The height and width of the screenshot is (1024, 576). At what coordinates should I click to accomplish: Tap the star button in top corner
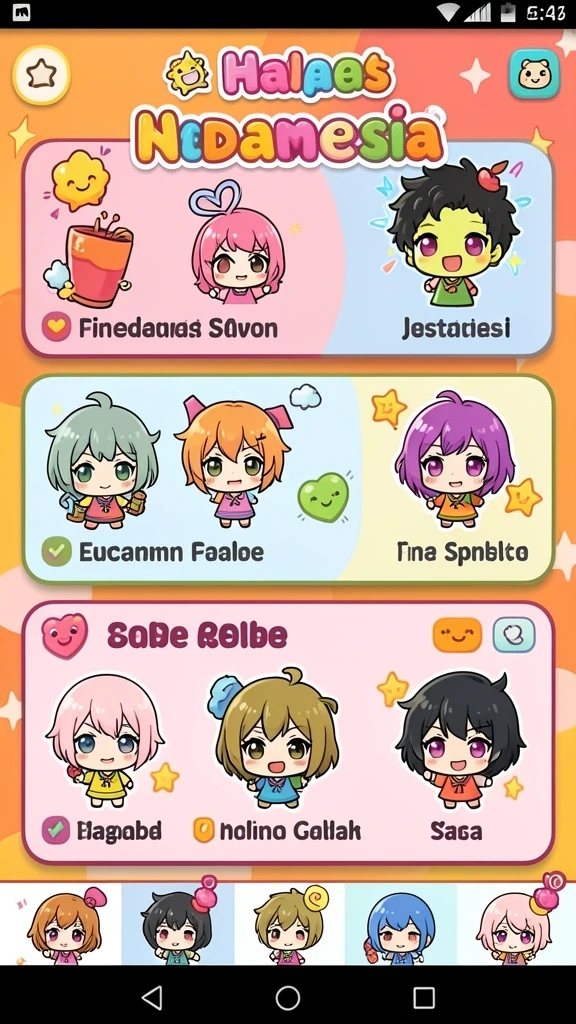pyautogui.click(x=41, y=75)
